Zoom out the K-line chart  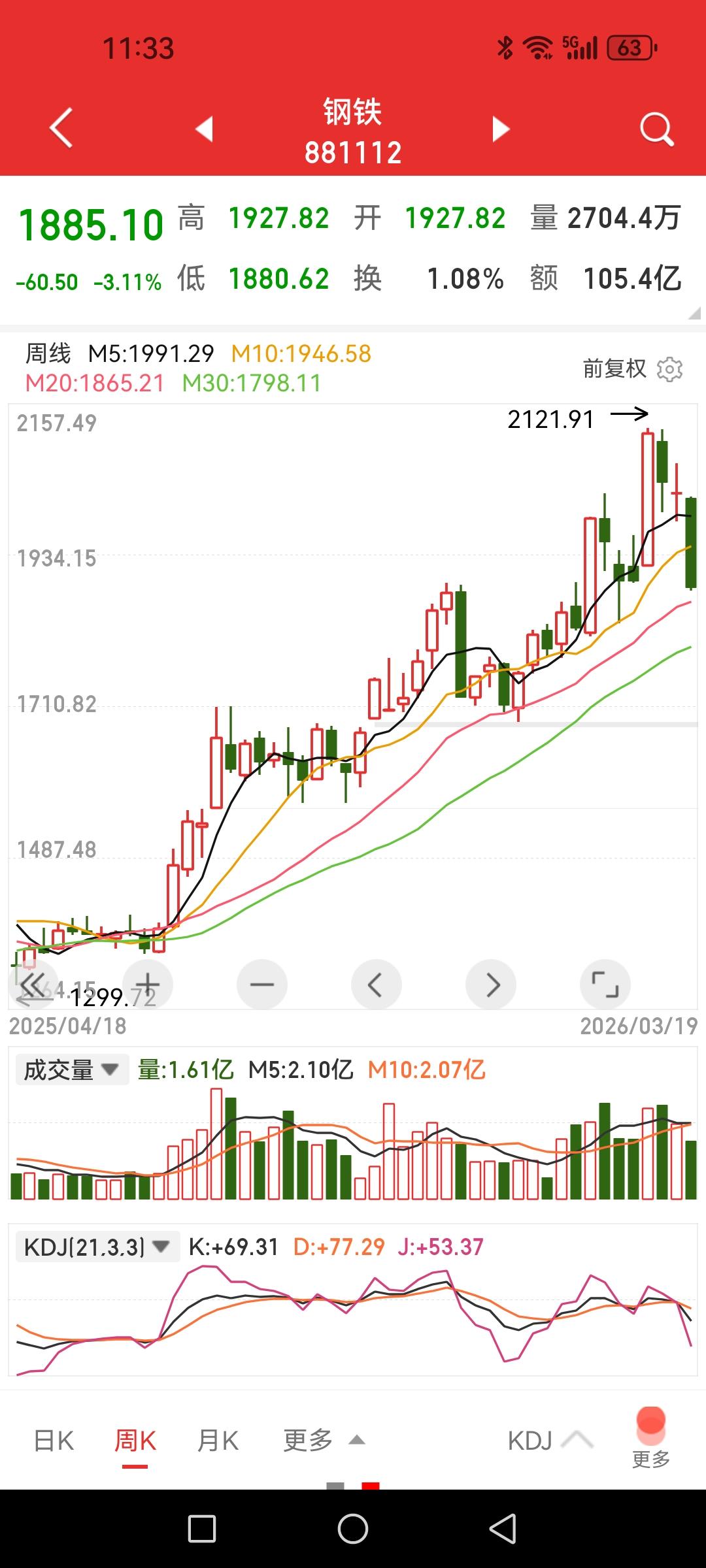pyautogui.click(x=262, y=984)
